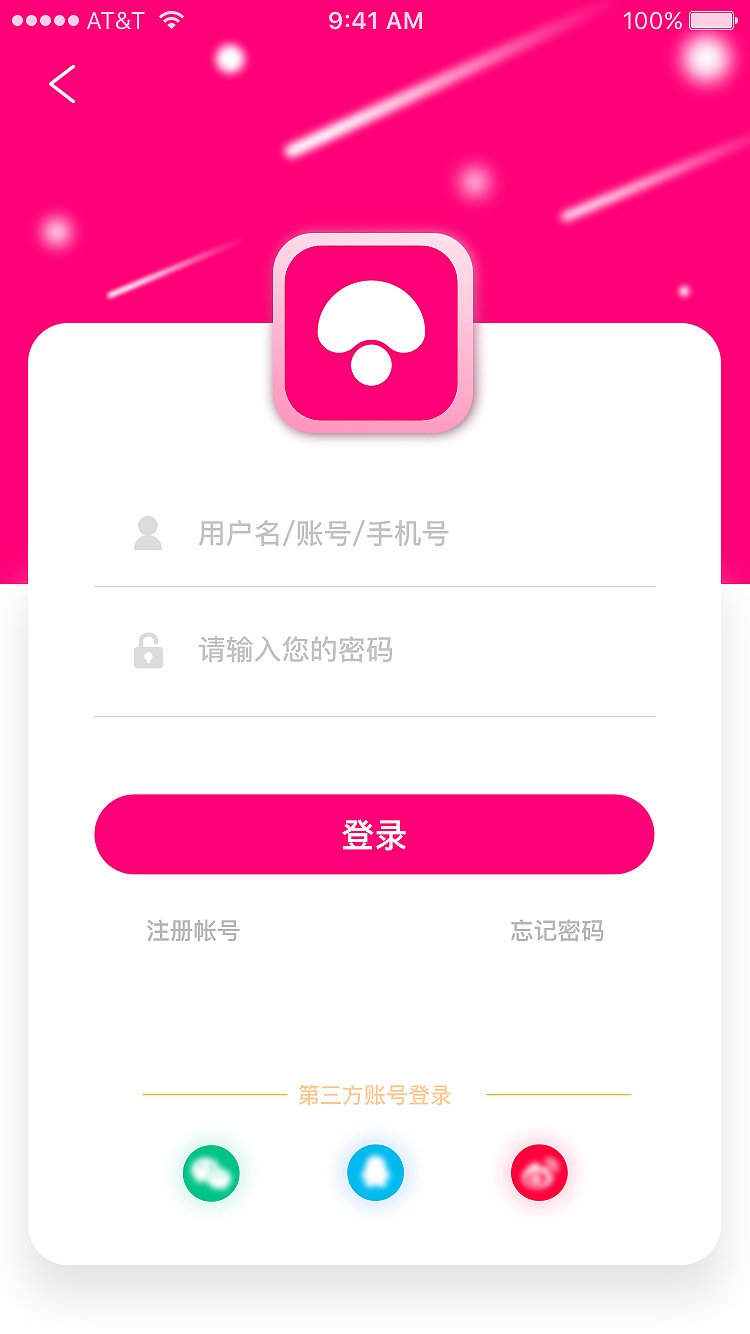Open 忘记密码 to reset password

(x=558, y=931)
